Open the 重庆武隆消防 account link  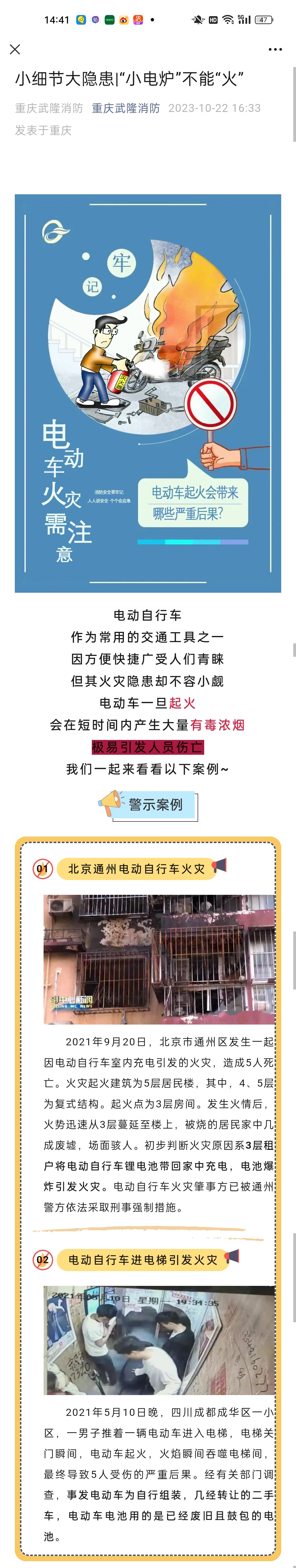(x=126, y=108)
